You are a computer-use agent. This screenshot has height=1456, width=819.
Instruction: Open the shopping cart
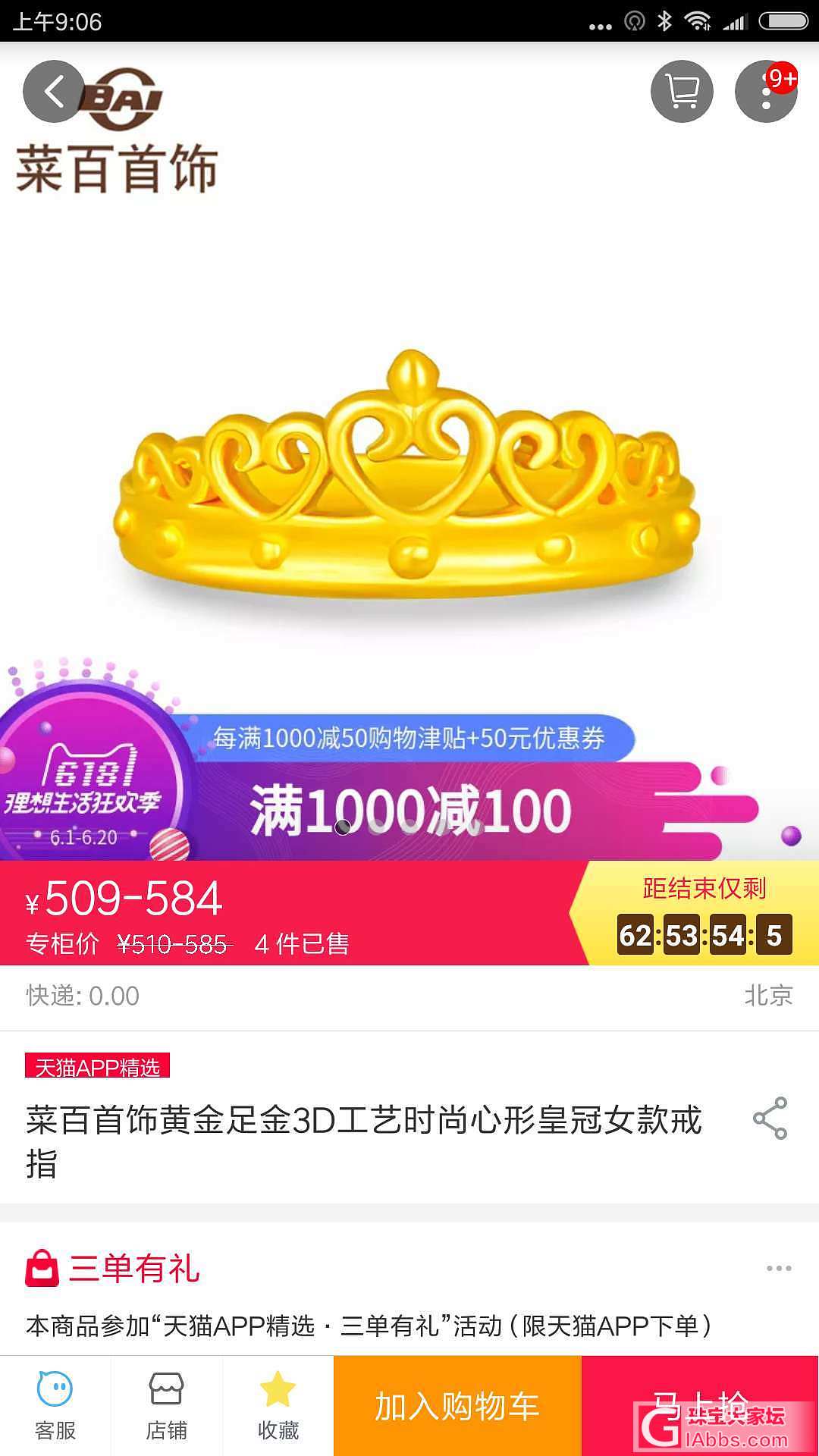pos(682,92)
